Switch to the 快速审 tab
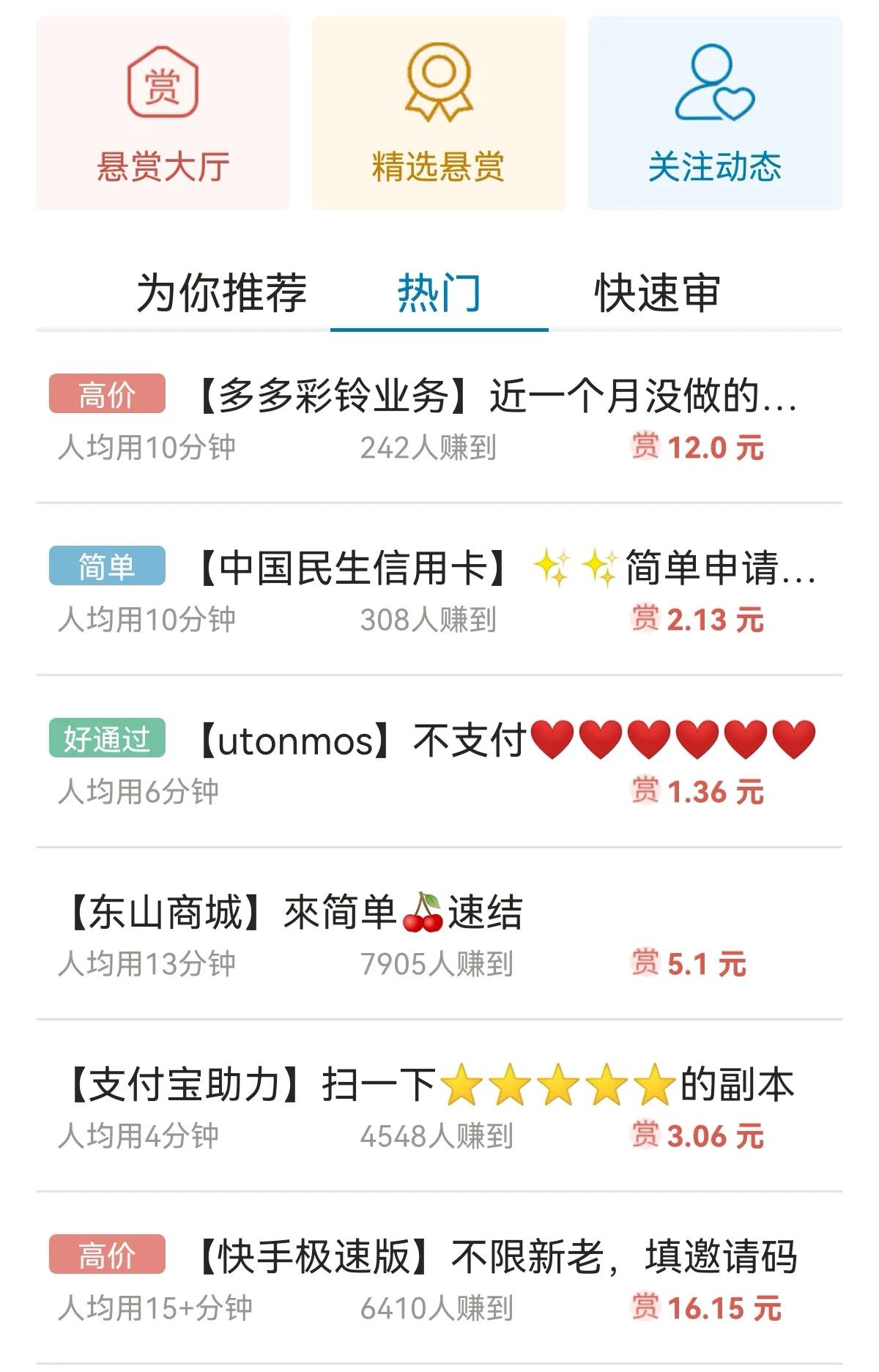The width and height of the screenshot is (879, 1372). (x=657, y=292)
